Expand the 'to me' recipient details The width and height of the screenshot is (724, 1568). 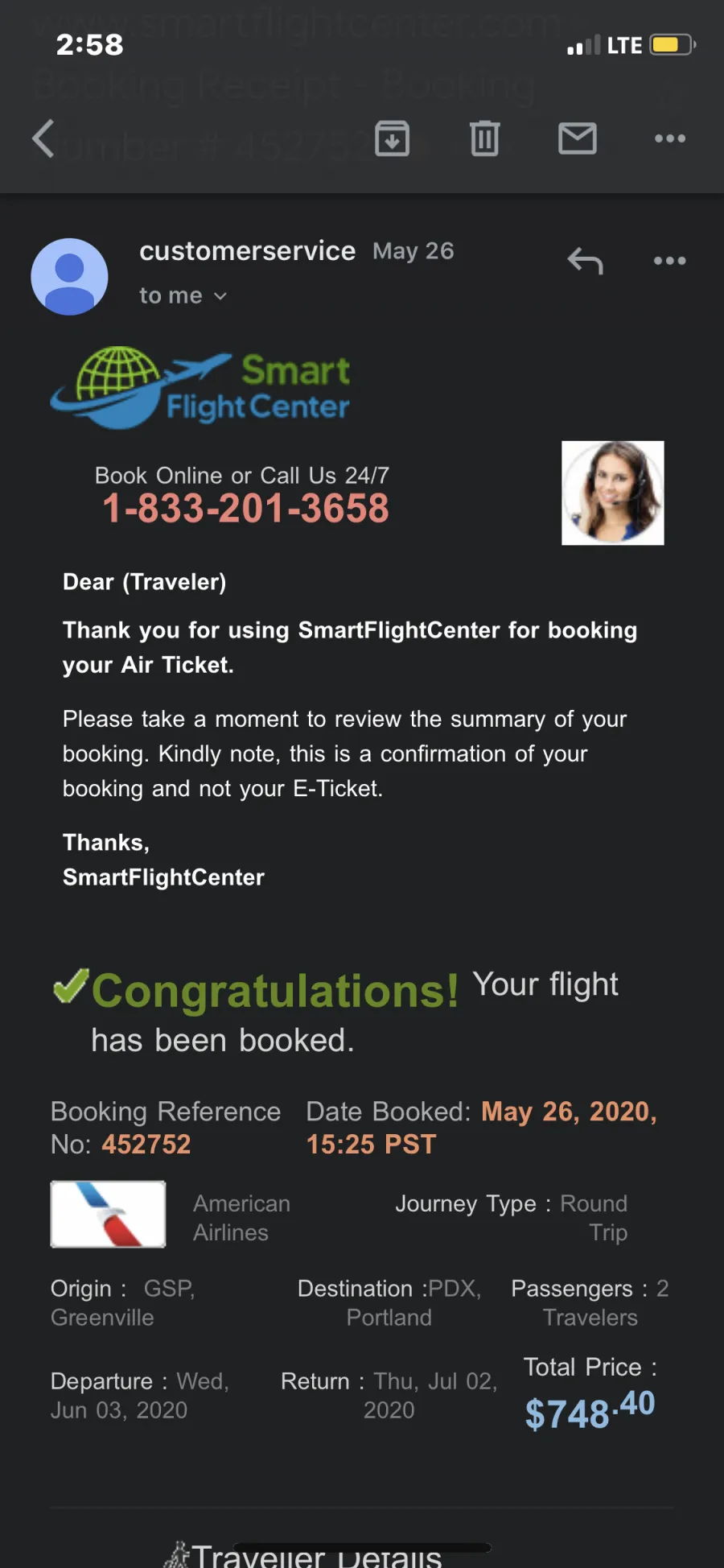(183, 295)
